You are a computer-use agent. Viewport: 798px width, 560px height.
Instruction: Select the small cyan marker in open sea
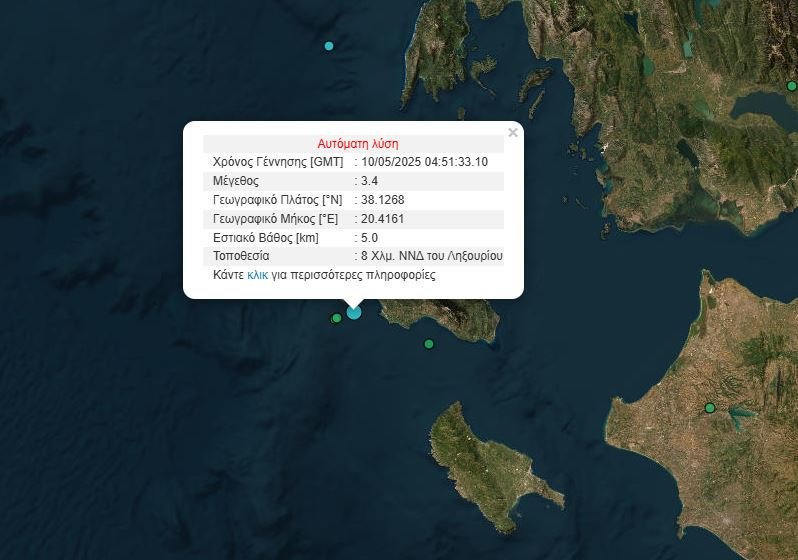[329, 46]
